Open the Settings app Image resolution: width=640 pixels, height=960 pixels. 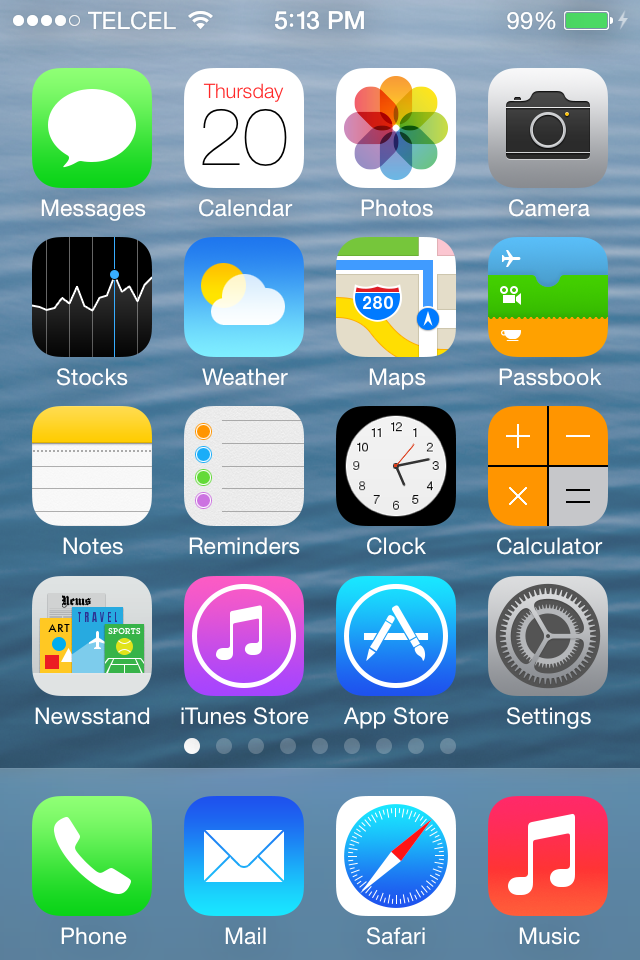(x=548, y=636)
